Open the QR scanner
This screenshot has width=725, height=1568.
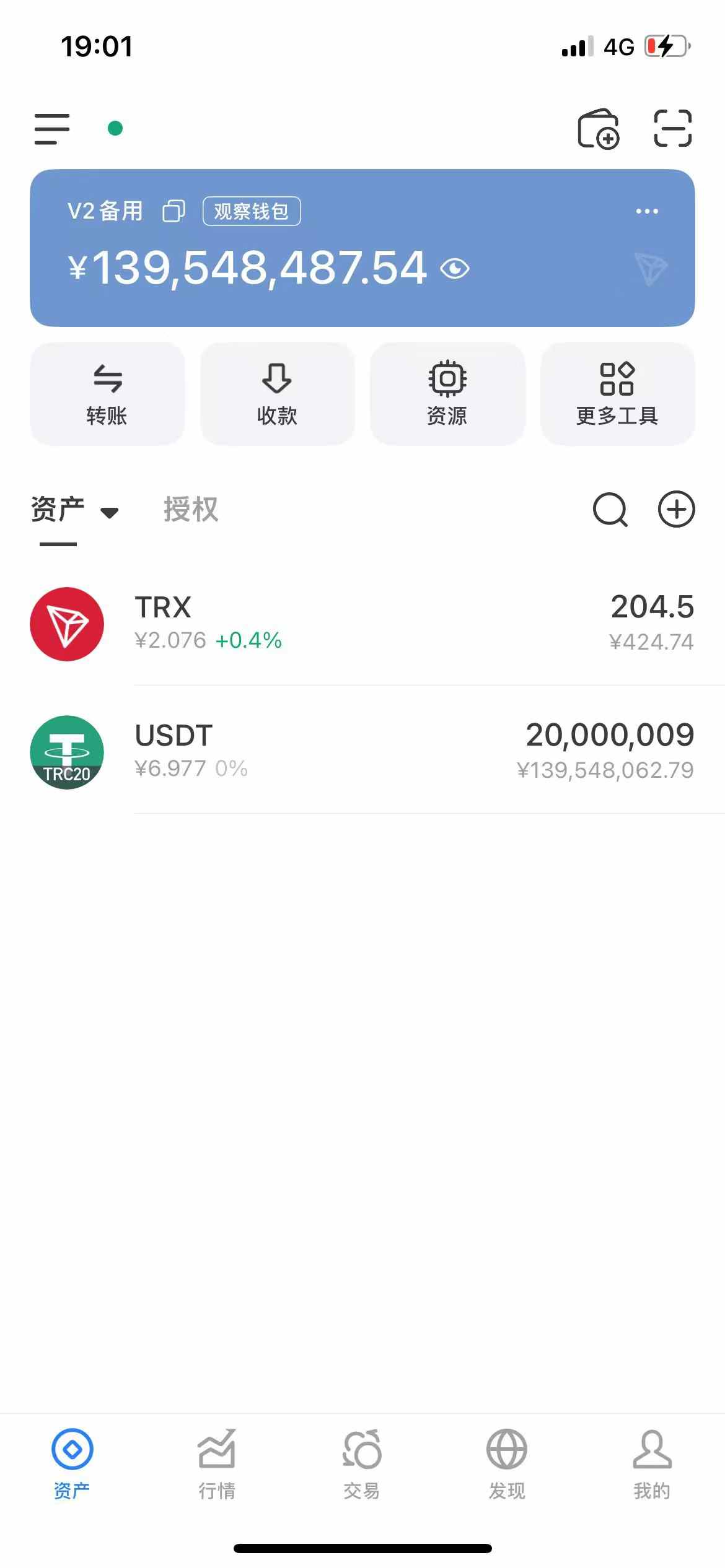tap(672, 128)
